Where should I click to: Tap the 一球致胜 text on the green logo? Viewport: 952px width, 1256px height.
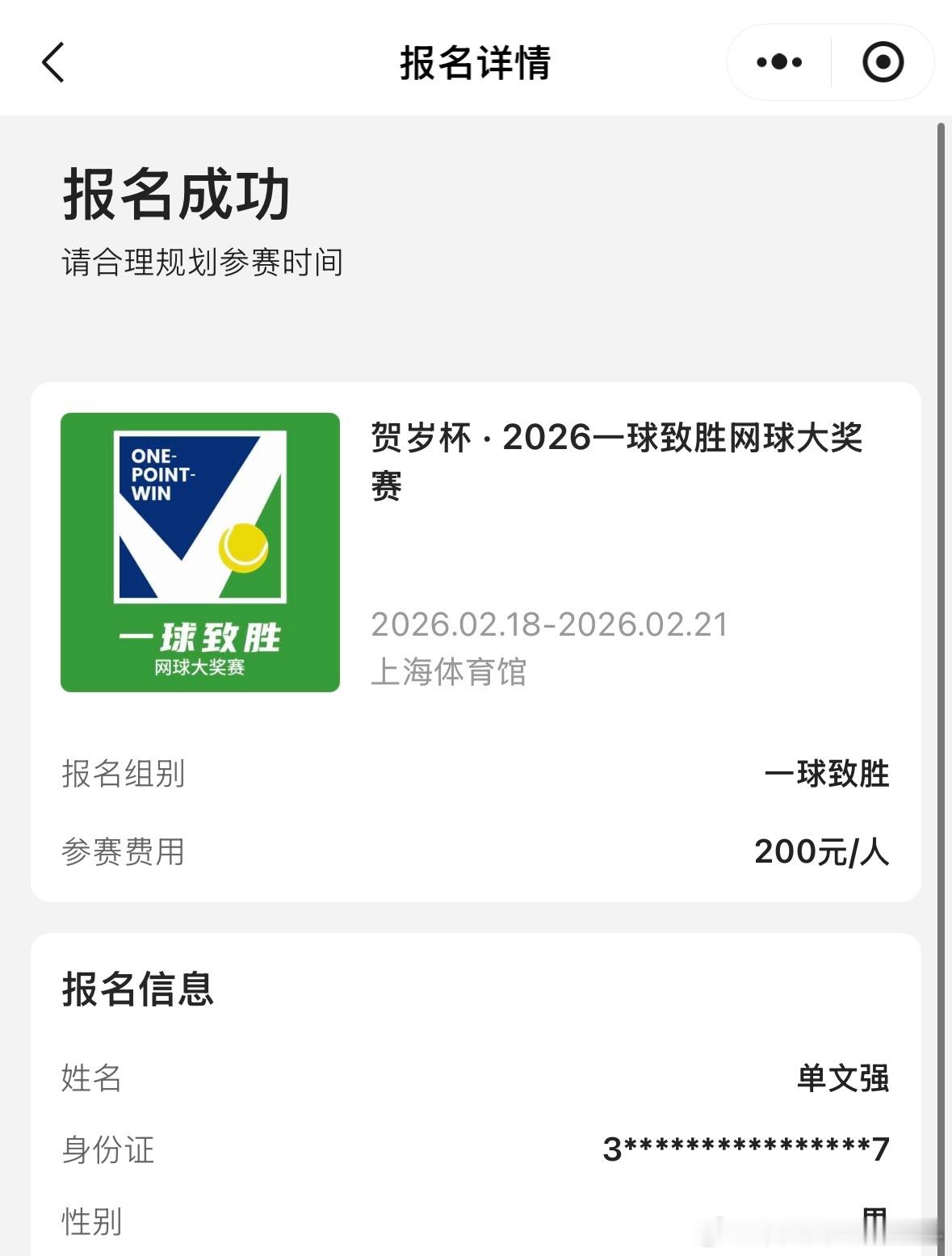click(x=199, y=637)
